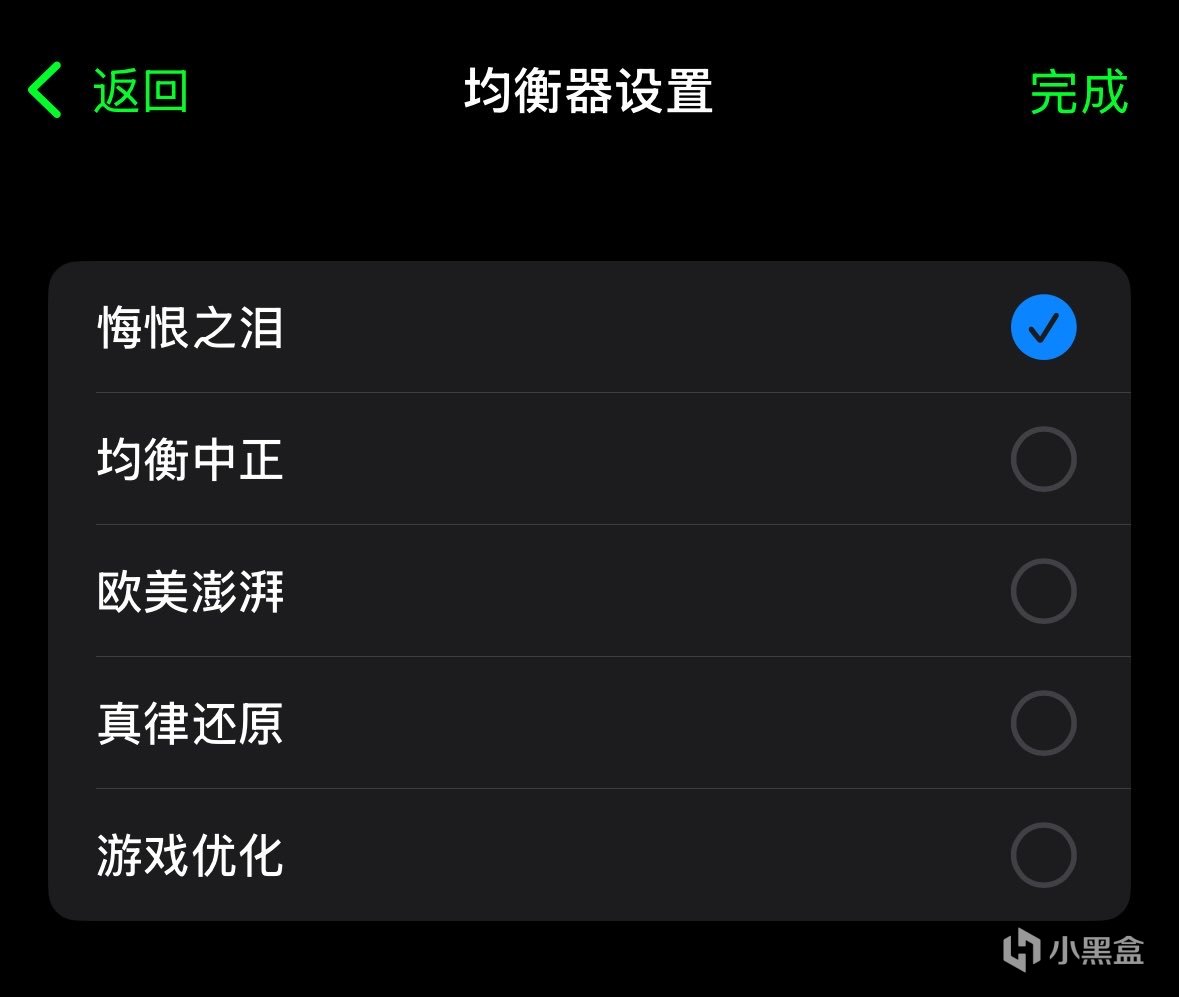Go back via the 返回 button
Image resolution: width=1179 pixels, height=997 pixels.
(x=110, y=91)
